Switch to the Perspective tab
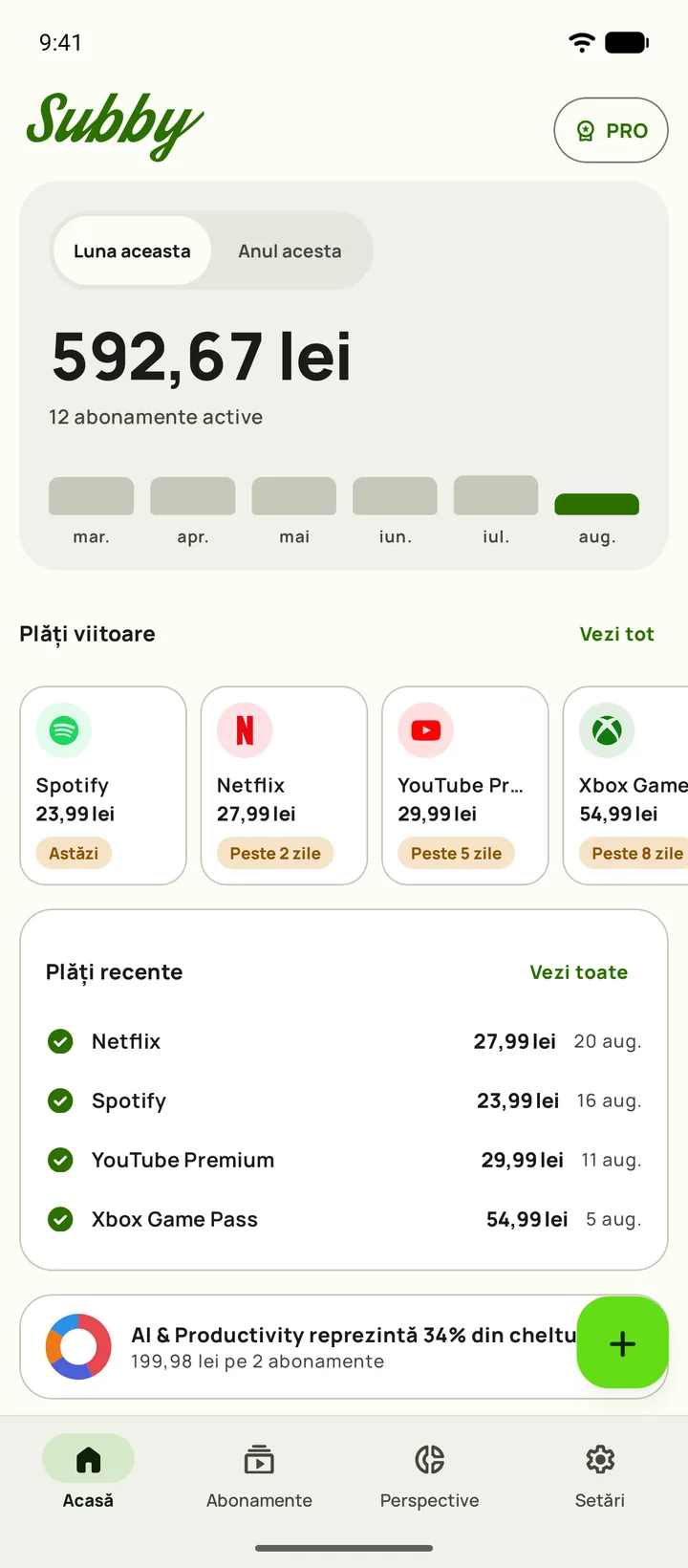The height and width of the screenshot is (1568, 688). pyautogui.click(x=429, y=1473)
